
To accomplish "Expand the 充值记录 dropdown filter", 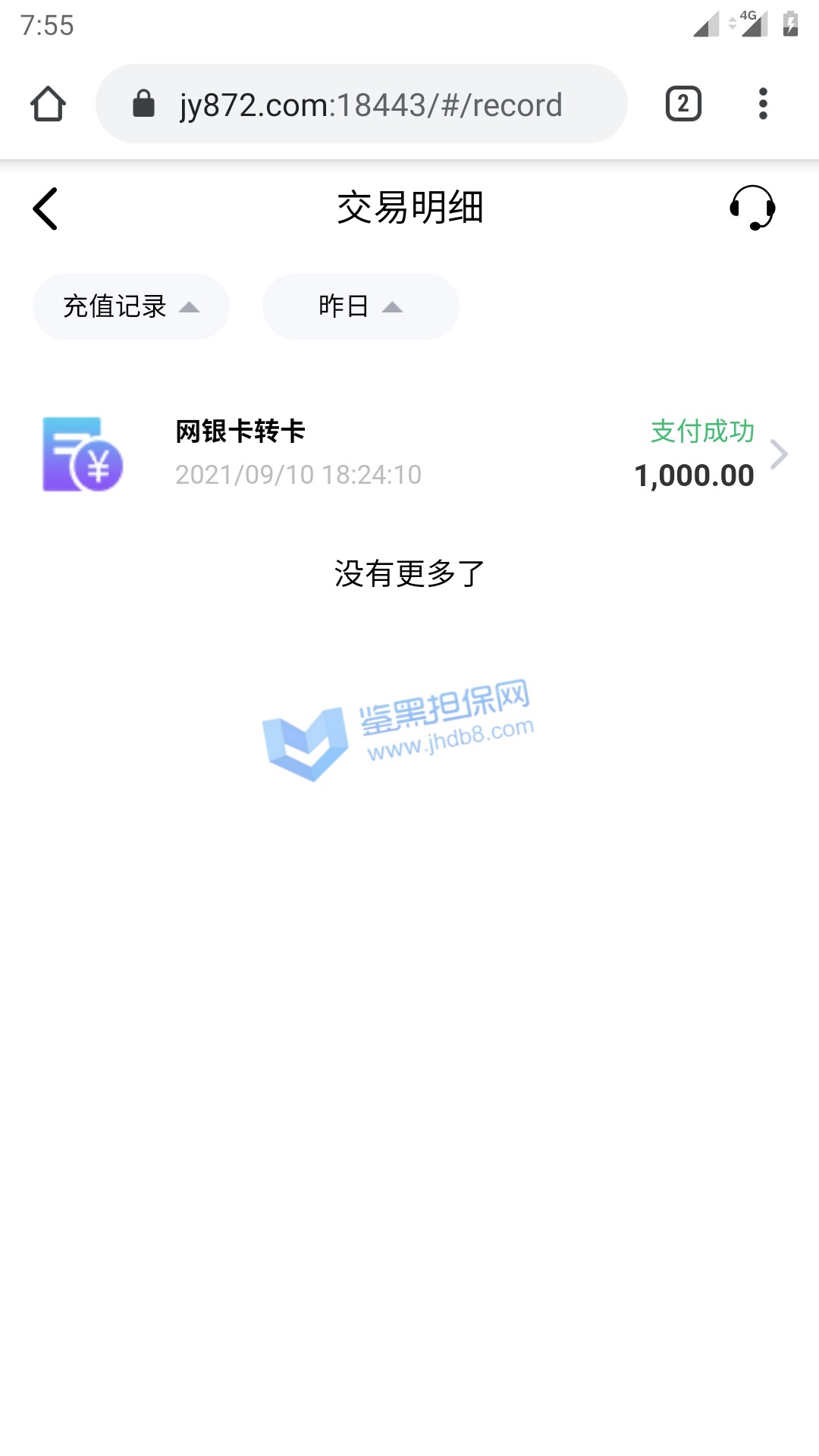I will click(130, 306).
